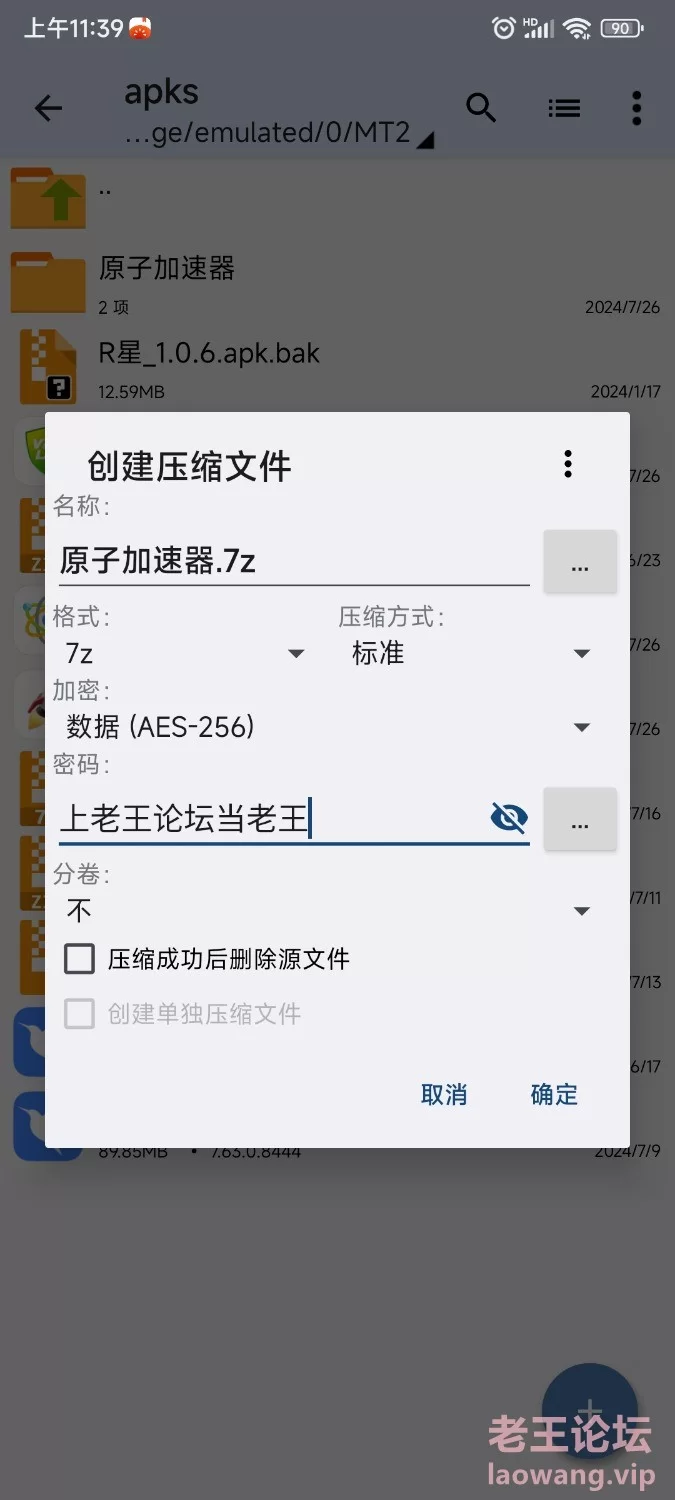Cancel with the 取消 button
Screen dimensions: 675x1500
[x=444, y=1094]
